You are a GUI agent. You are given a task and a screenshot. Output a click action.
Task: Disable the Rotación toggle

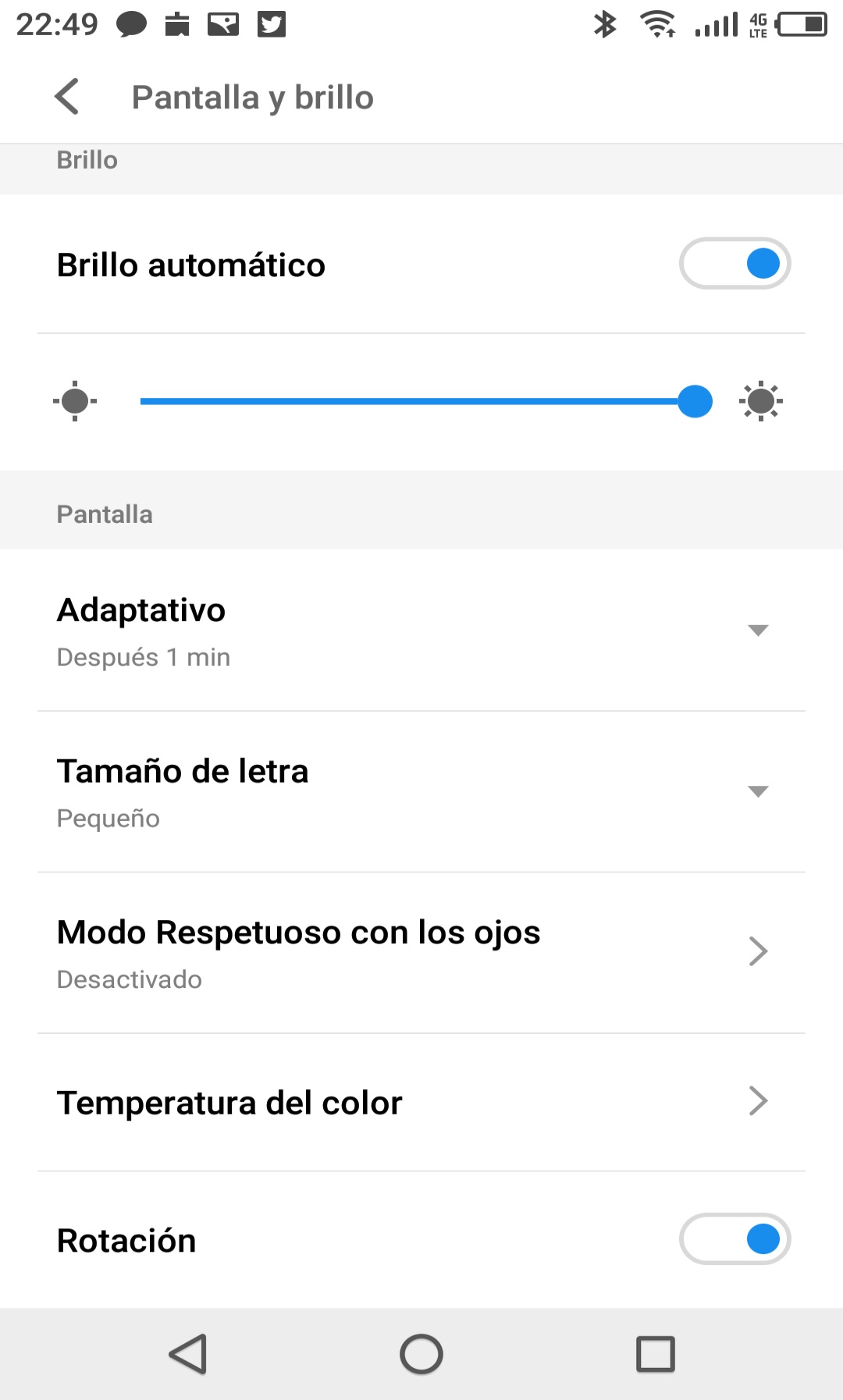click(735, 1238)
